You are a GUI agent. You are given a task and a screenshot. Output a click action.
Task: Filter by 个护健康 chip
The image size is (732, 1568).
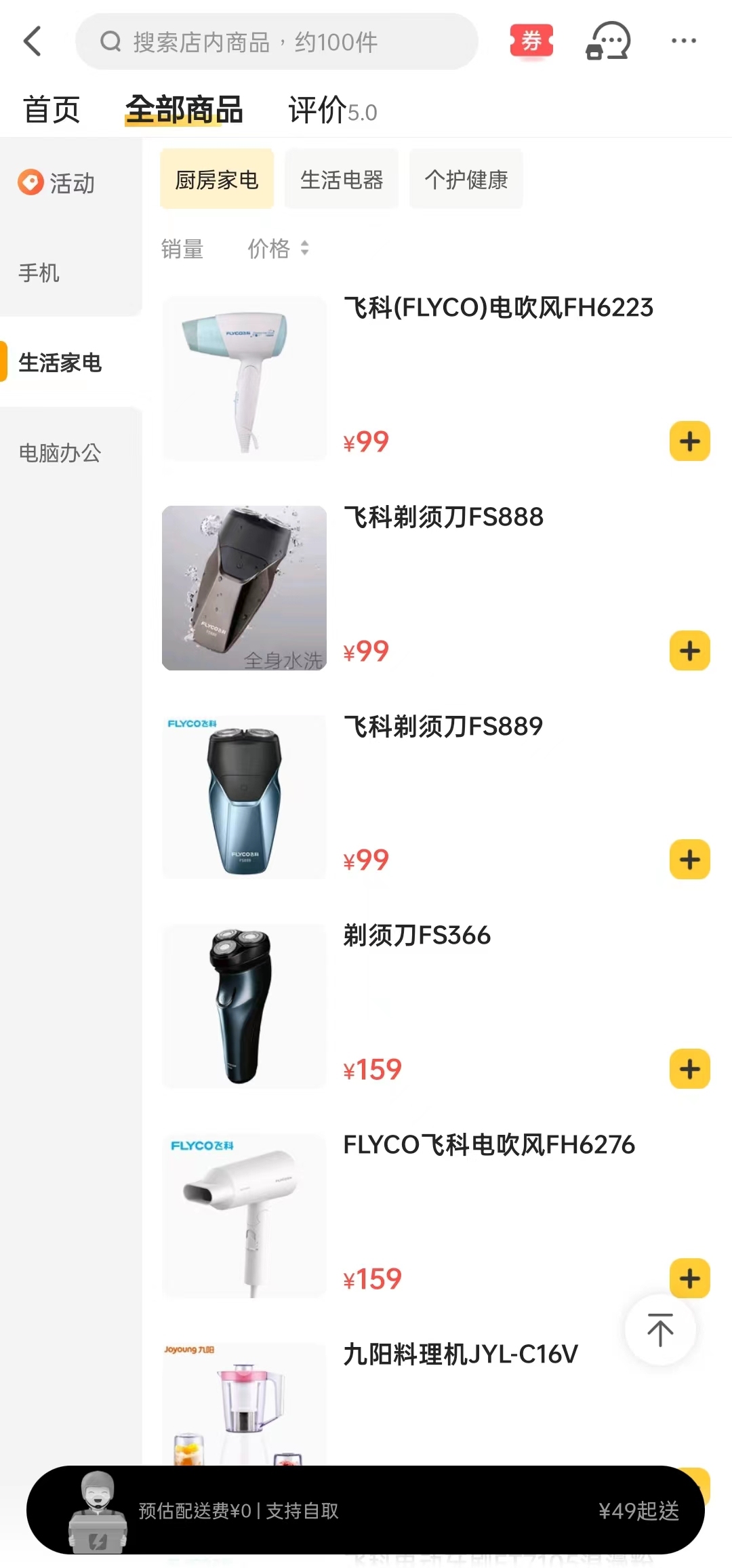point(466,180)
